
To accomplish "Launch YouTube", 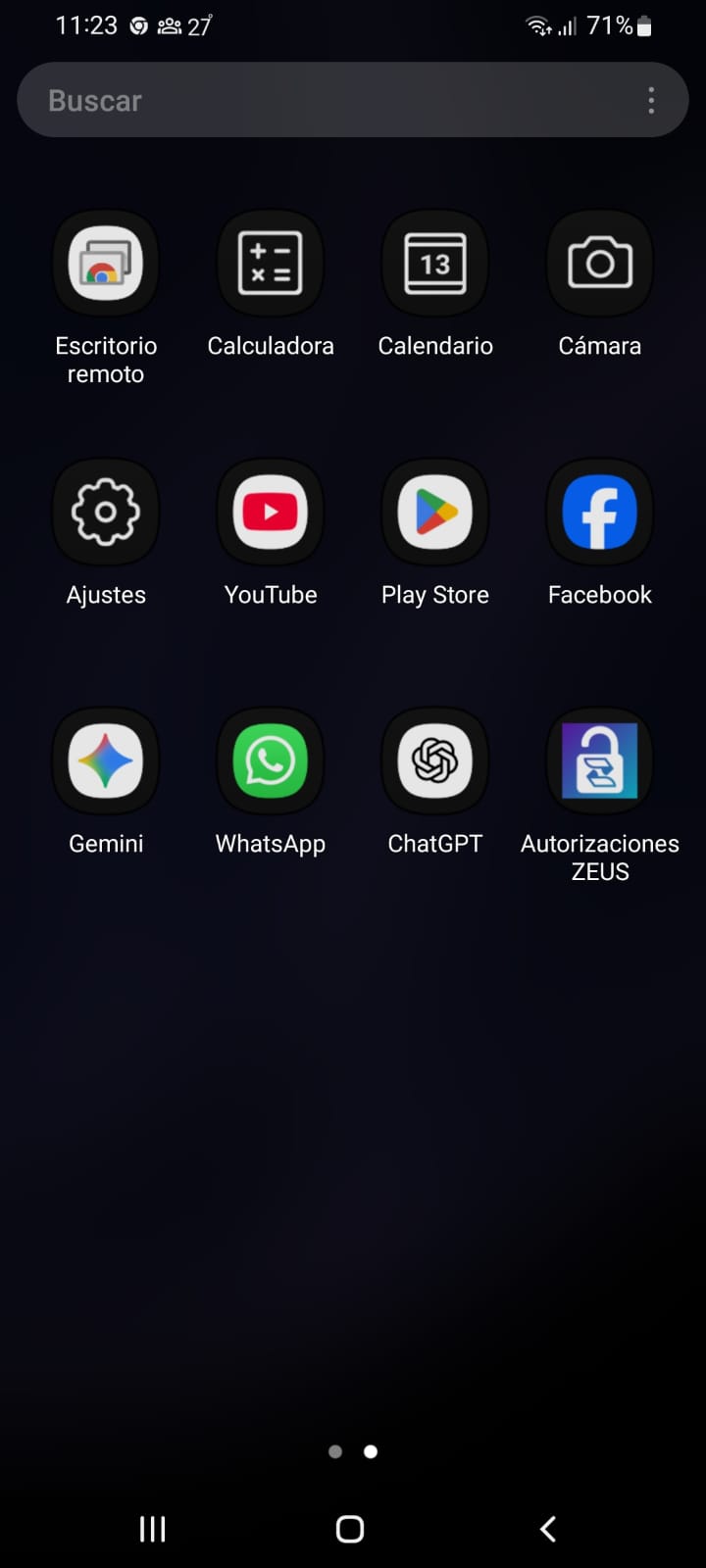I will pyautogui.click(x=271, y=513).
